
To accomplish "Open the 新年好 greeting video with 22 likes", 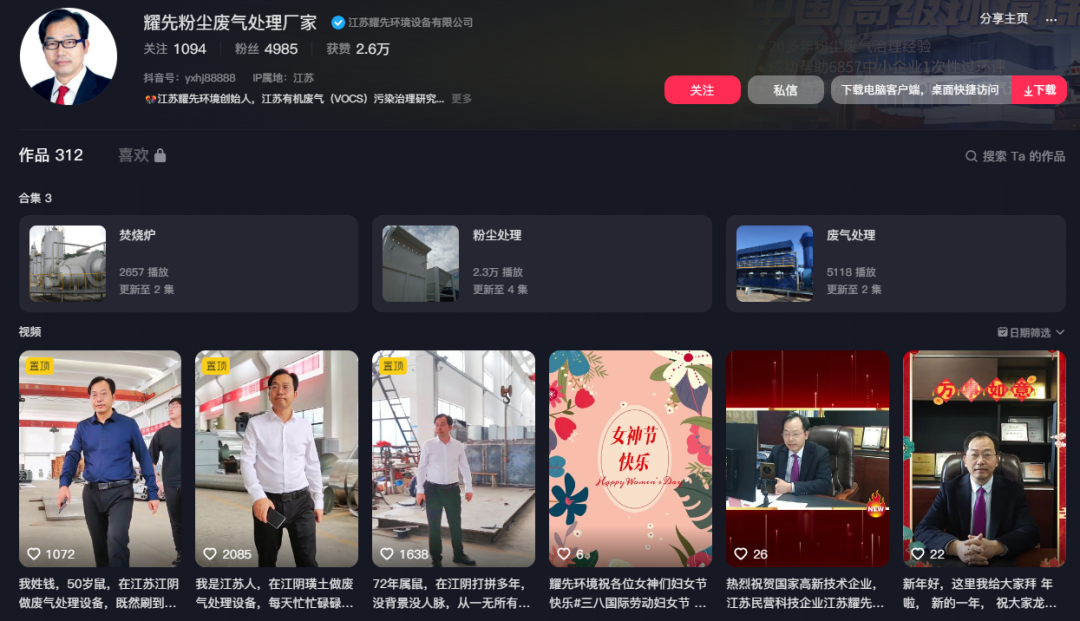I will coord(984,458).
